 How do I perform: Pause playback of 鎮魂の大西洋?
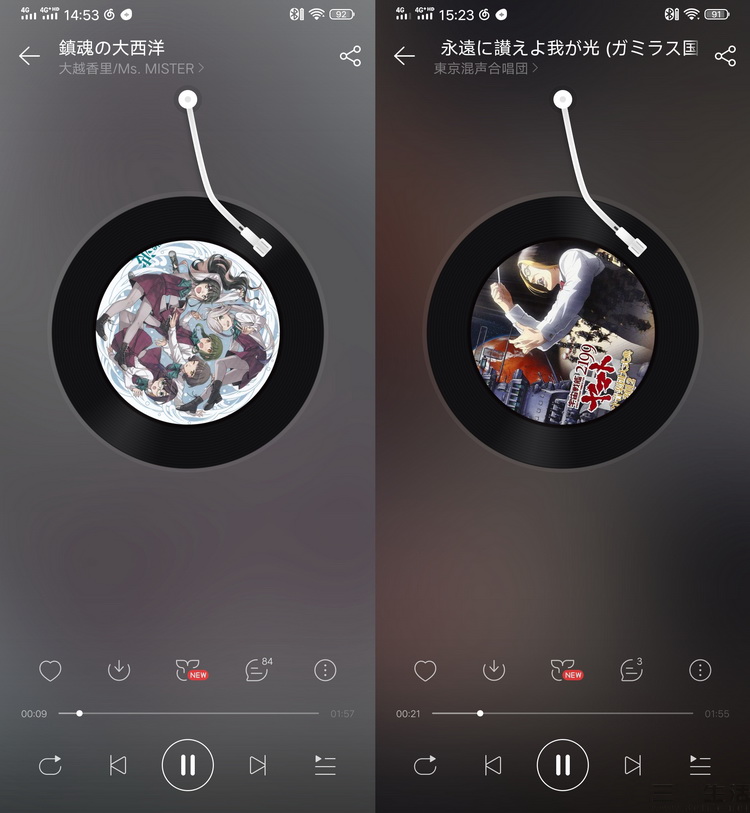(x=187, y=766)
